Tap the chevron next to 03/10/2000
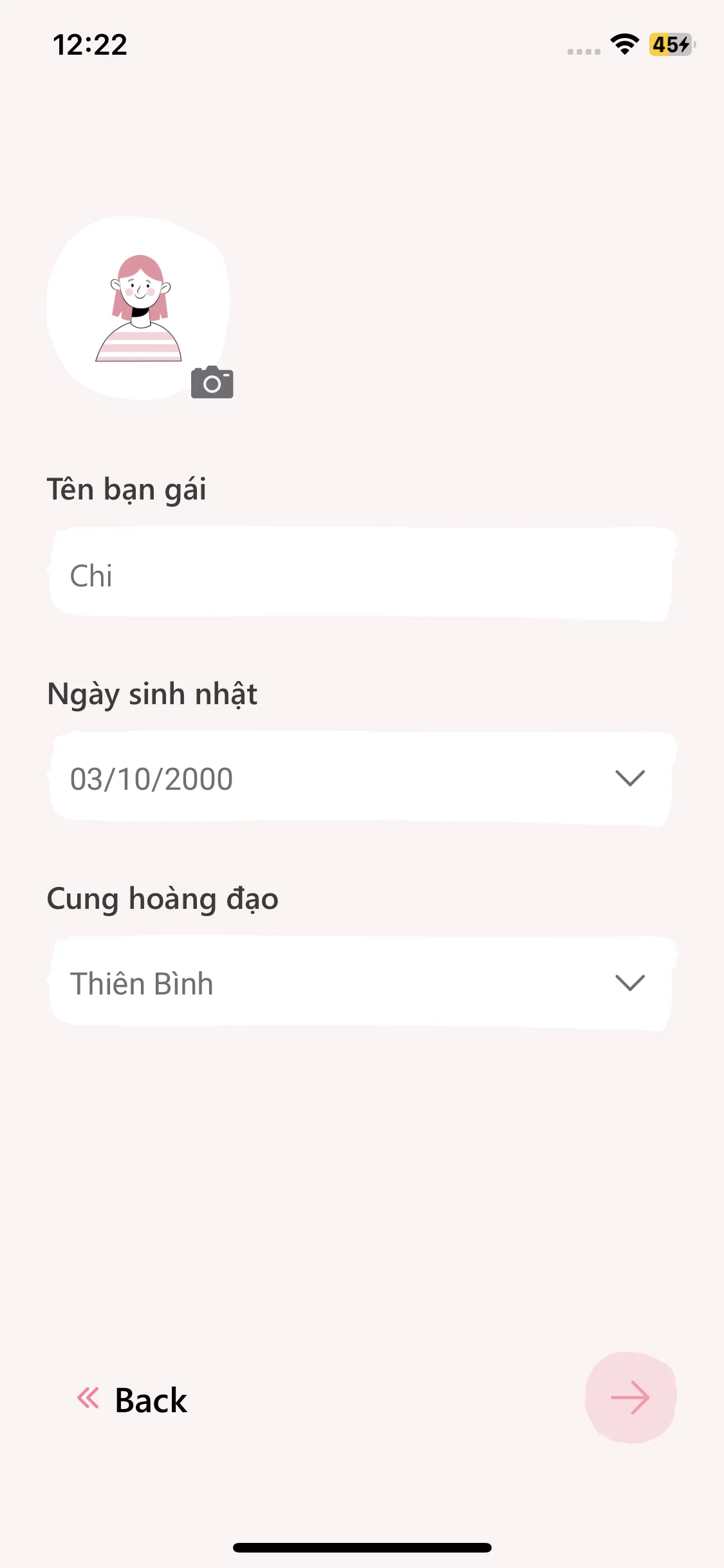Viewport: 724px width, 1568px height. [629, 779]
